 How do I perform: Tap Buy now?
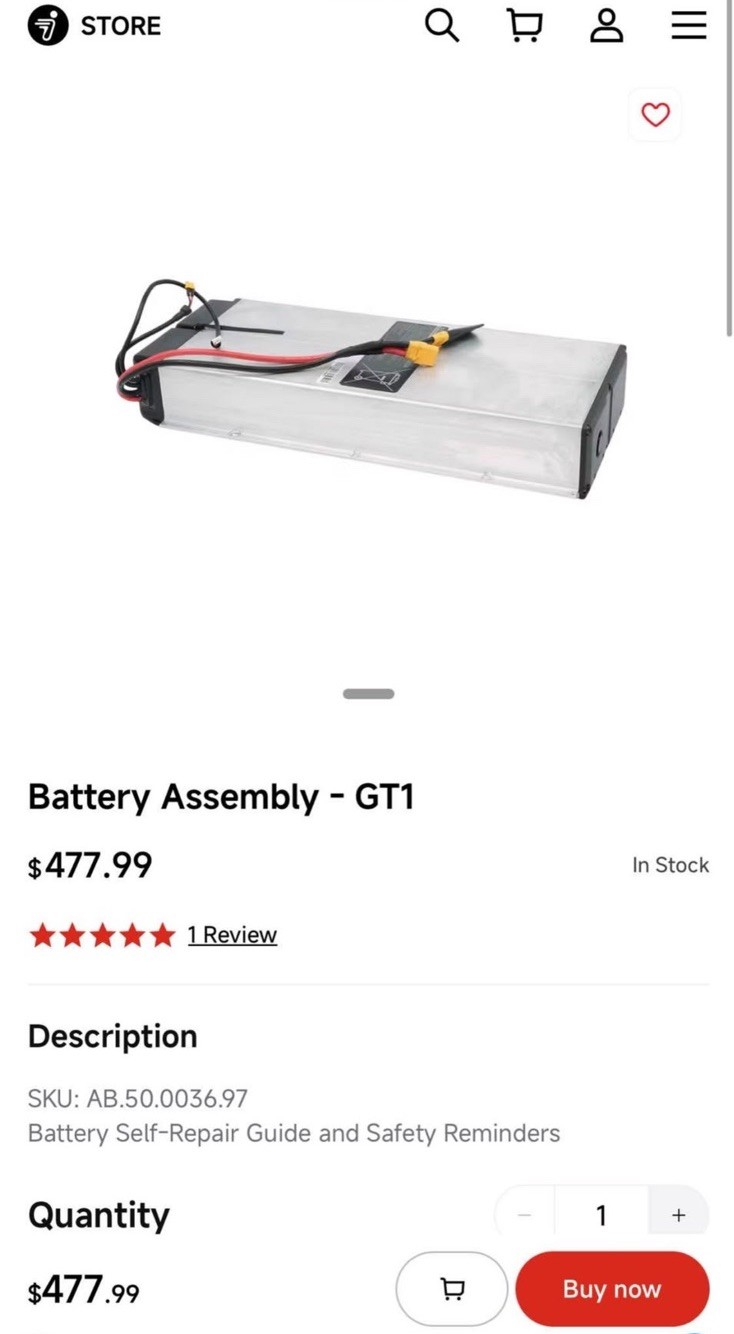click(x=612, y=1289)
